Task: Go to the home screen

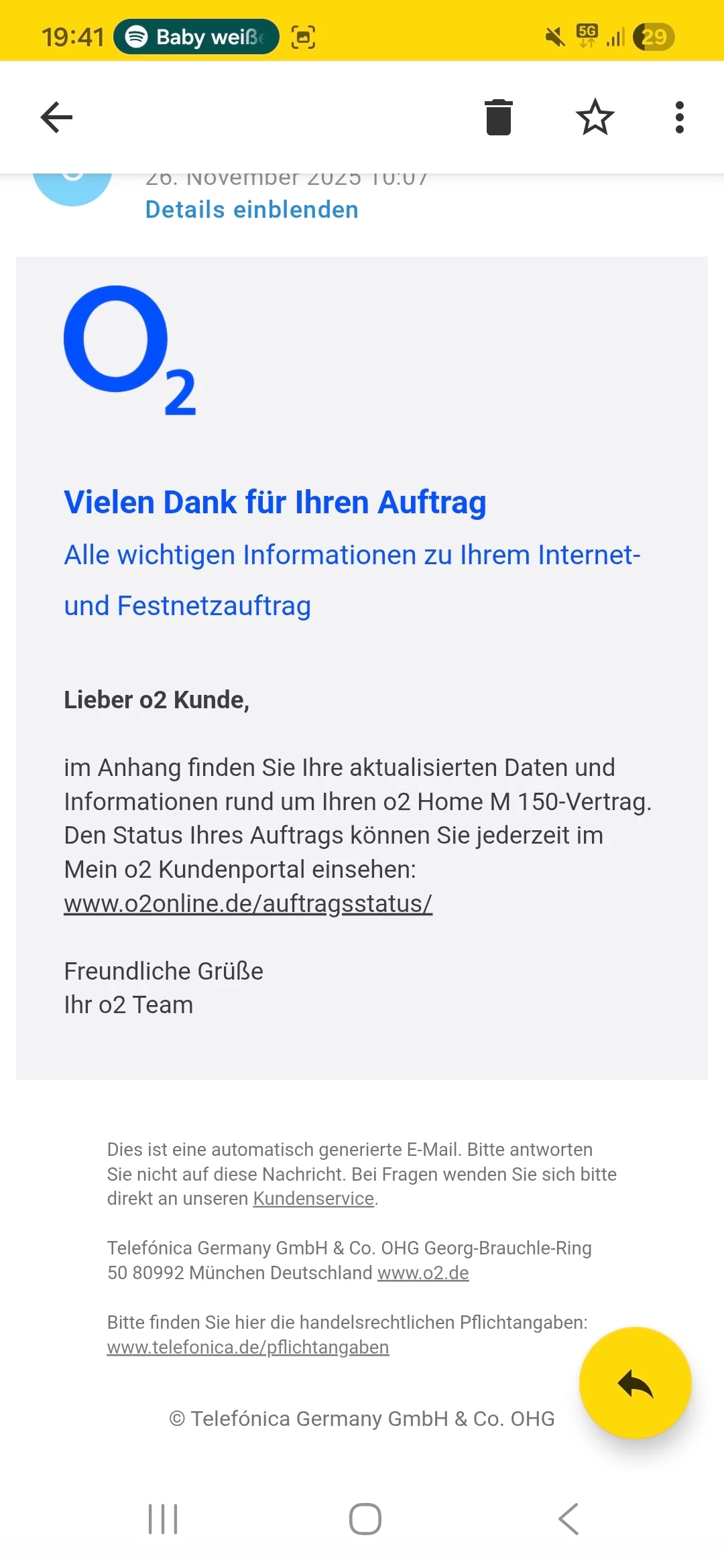Action: coord(365,1519)
